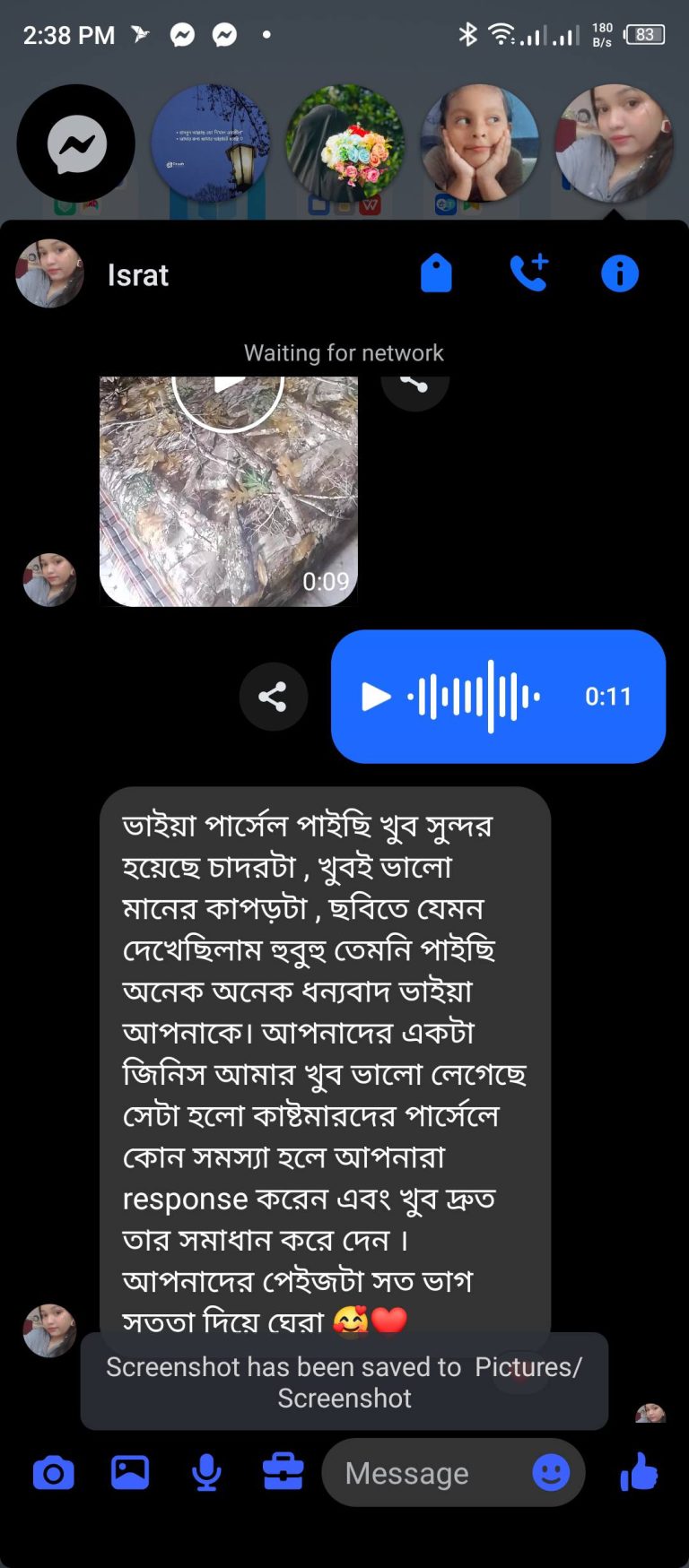Switch to the lantern-picture chat head
The image size is (689, 1568).
pos(211,143)
